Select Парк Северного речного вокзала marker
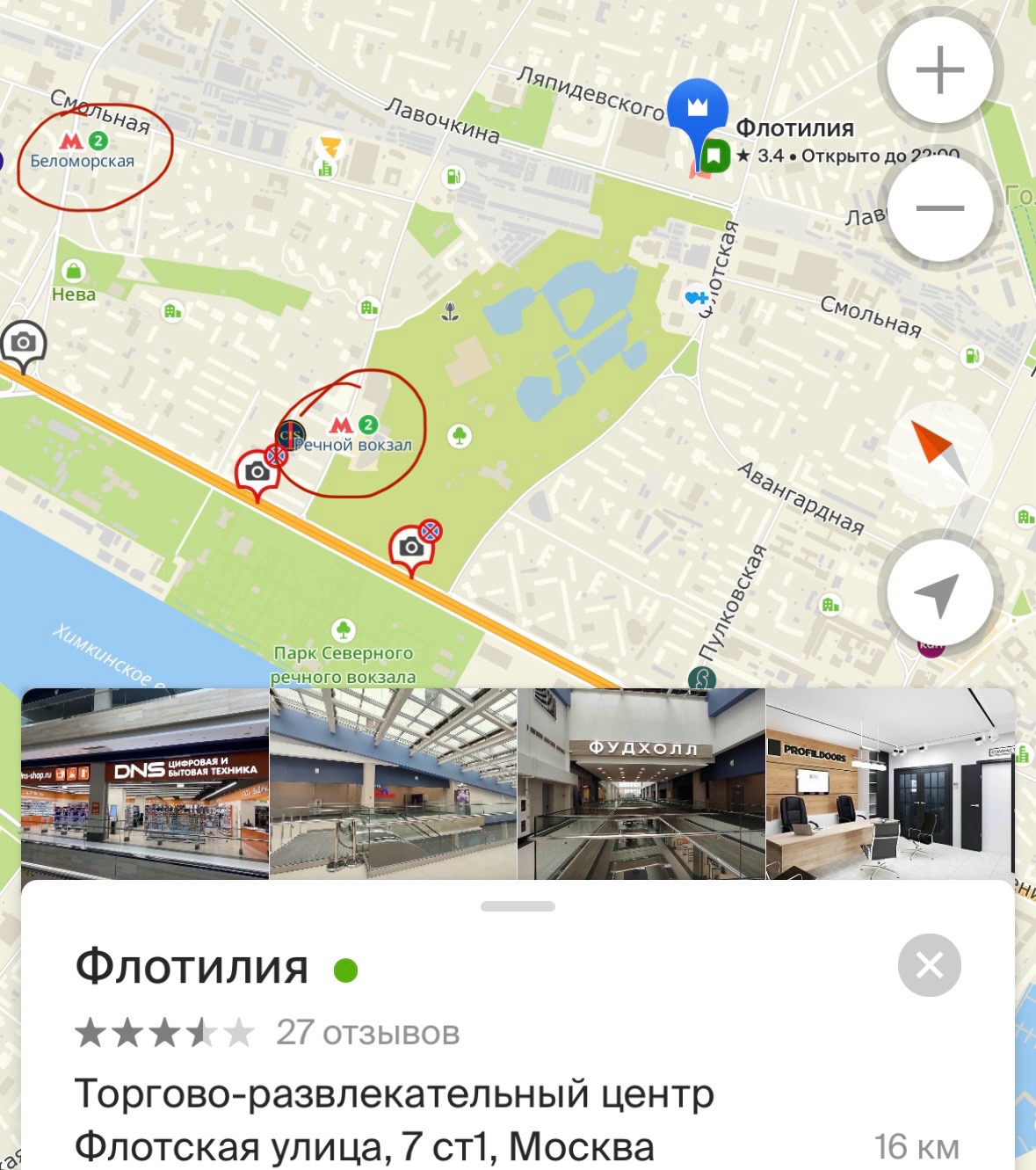The height and width of the screenshot is (1170, 1036). [x=344, y=630]
